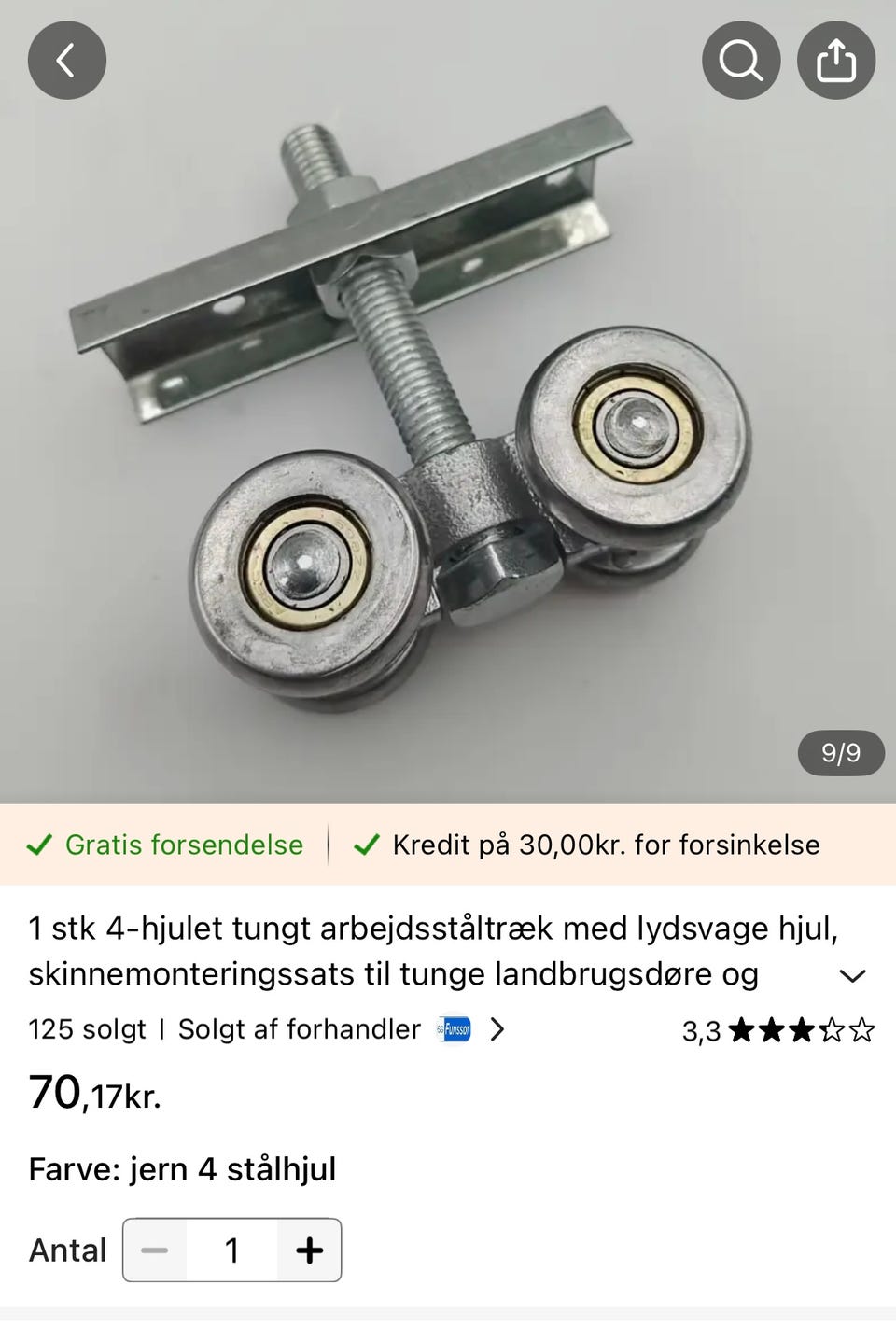Open the search icon

tap(741, 60)
